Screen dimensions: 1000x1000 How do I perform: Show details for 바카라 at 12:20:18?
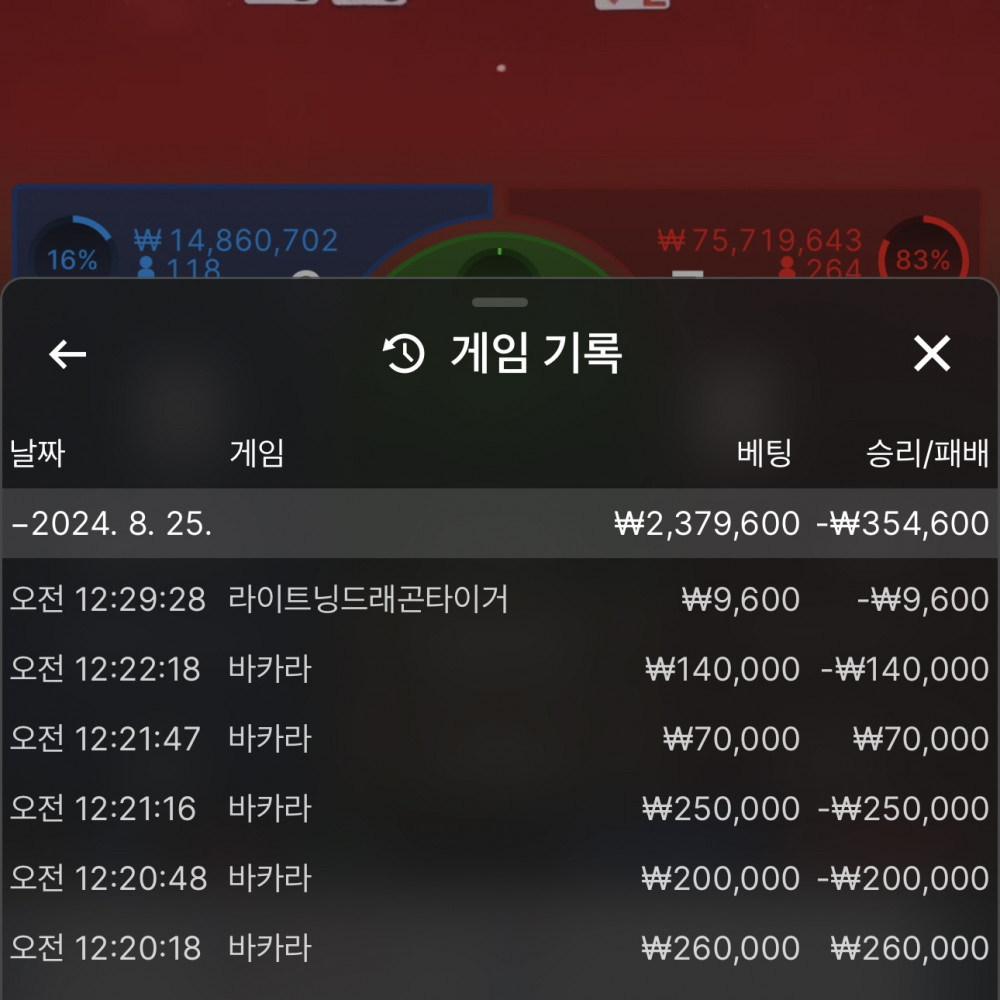click(500, 948)
